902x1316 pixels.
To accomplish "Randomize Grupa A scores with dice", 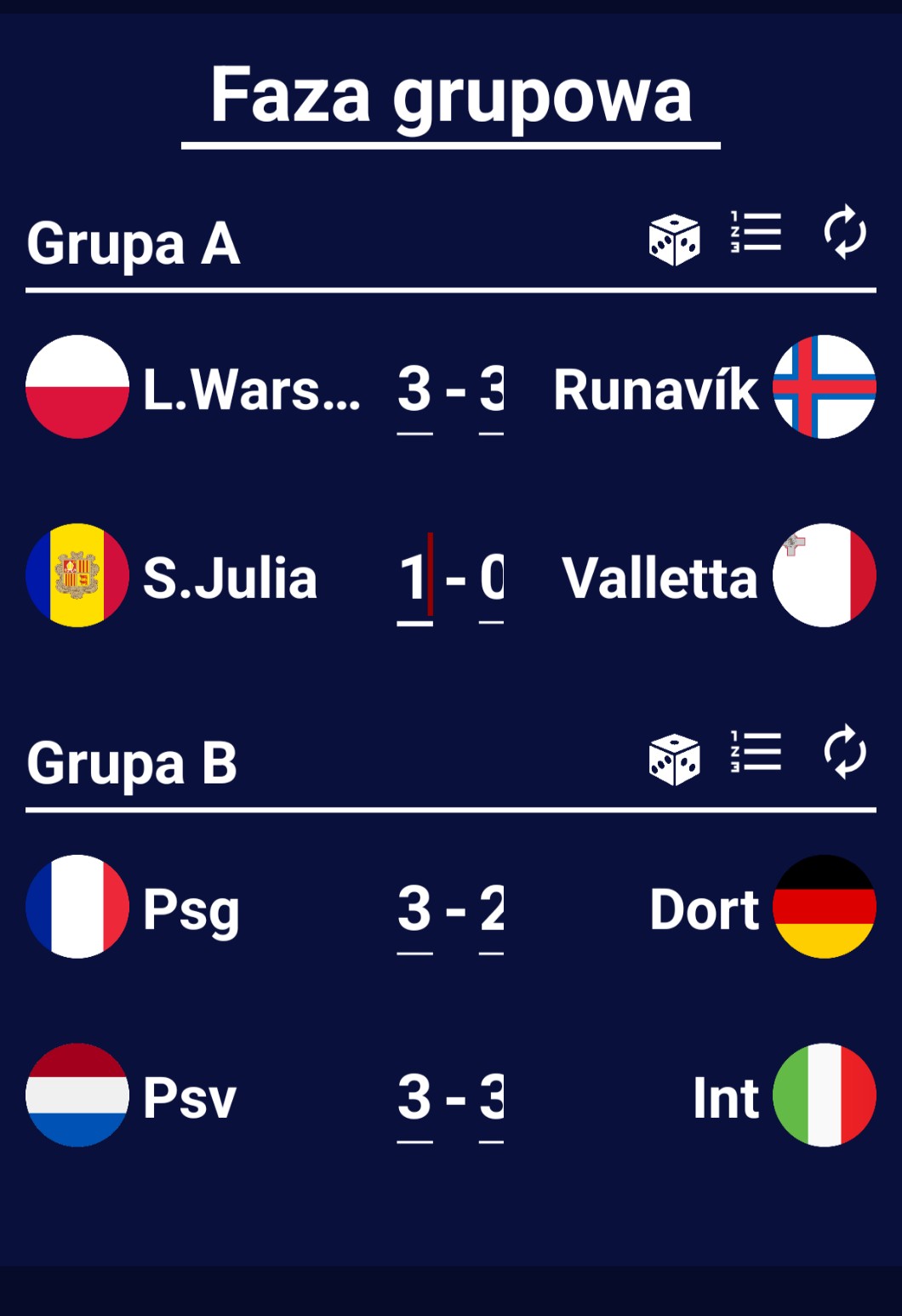I will [674, 240].
